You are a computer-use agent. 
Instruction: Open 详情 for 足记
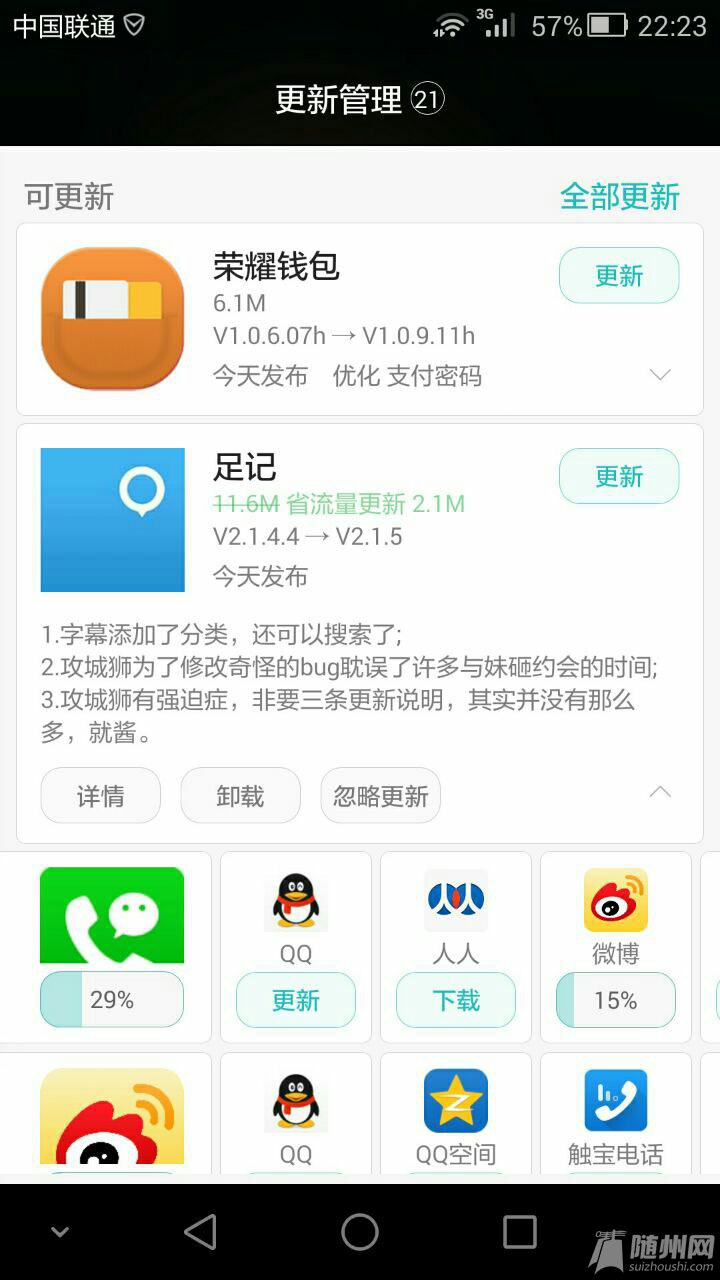[x=100, y=796]
